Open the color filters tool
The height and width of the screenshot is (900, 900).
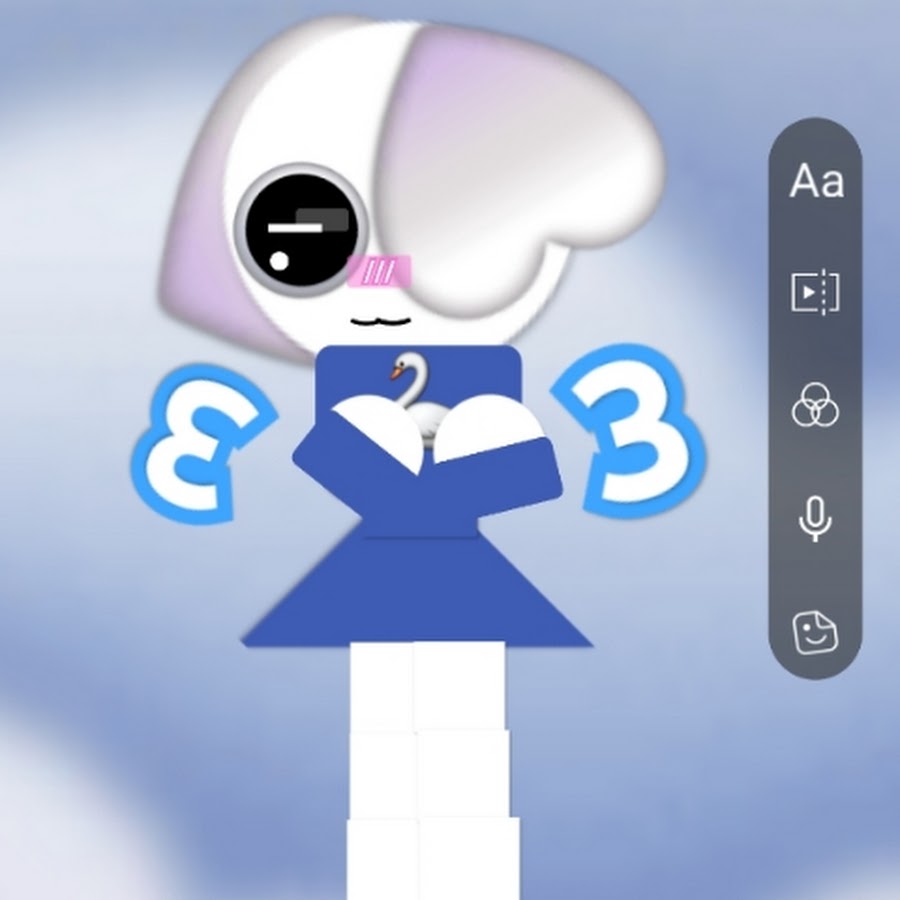[815, 405]
